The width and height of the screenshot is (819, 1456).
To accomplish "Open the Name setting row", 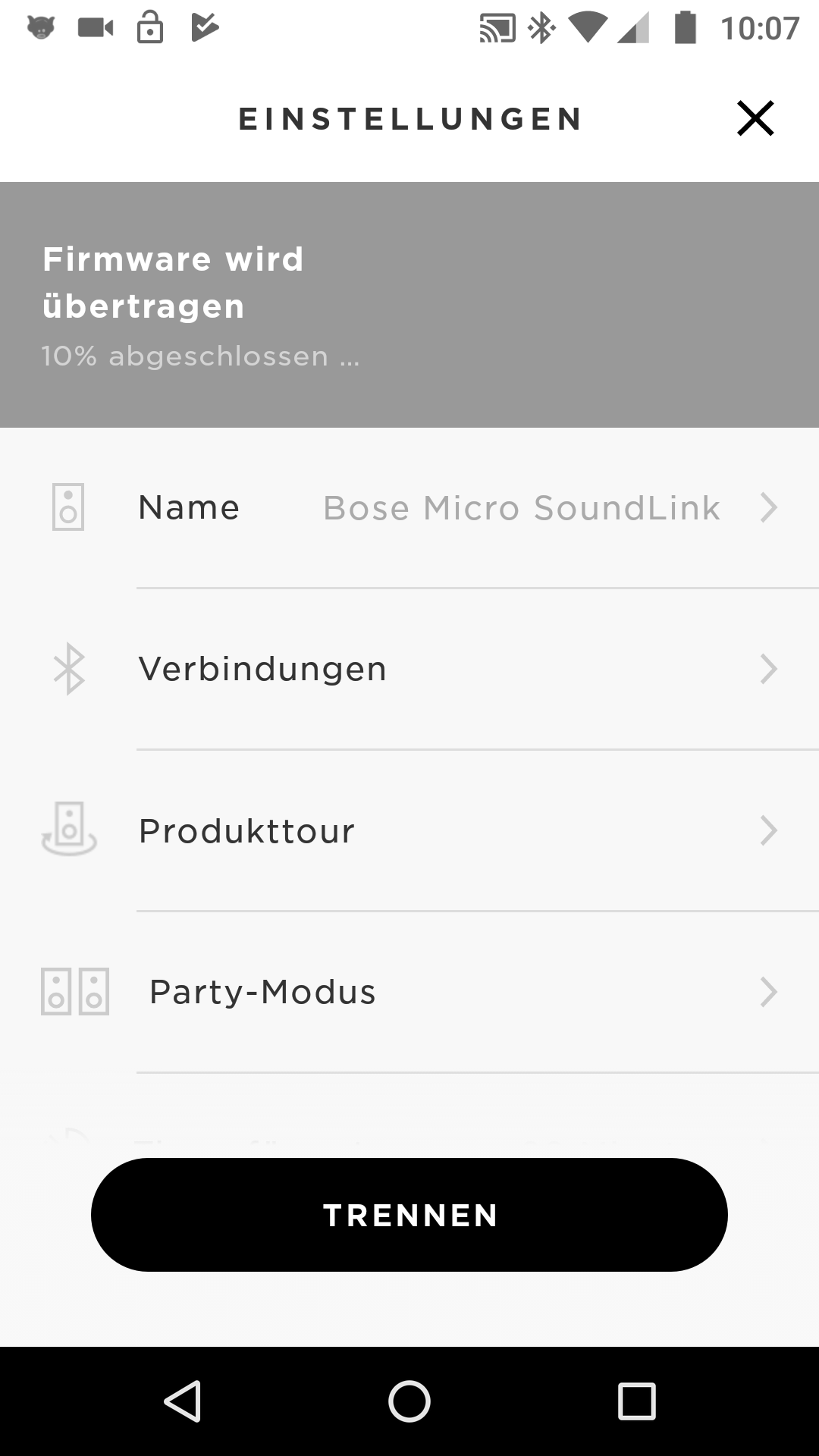I will (x=409, y=507).
